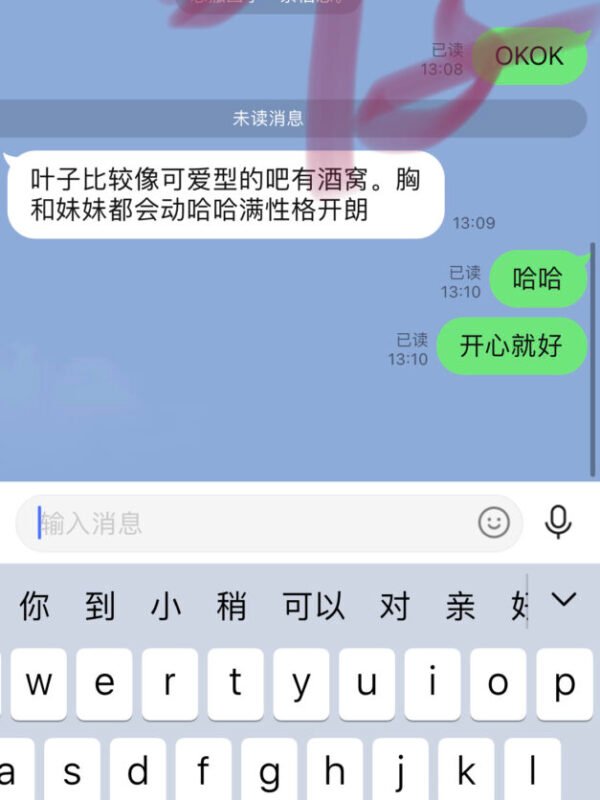Start voice input with the microphone
Viewport: 600px width, 800px height.
point(558,522)
